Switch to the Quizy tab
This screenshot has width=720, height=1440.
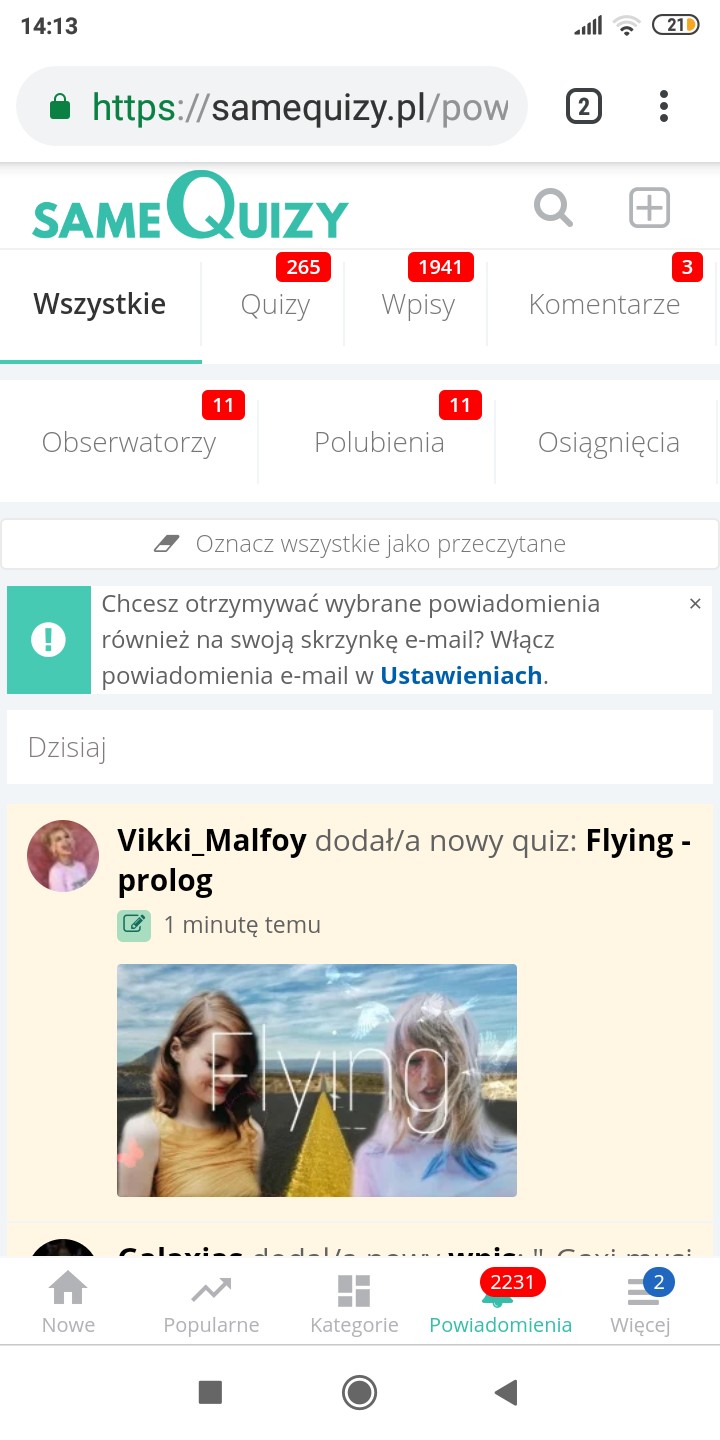[275, 305]
